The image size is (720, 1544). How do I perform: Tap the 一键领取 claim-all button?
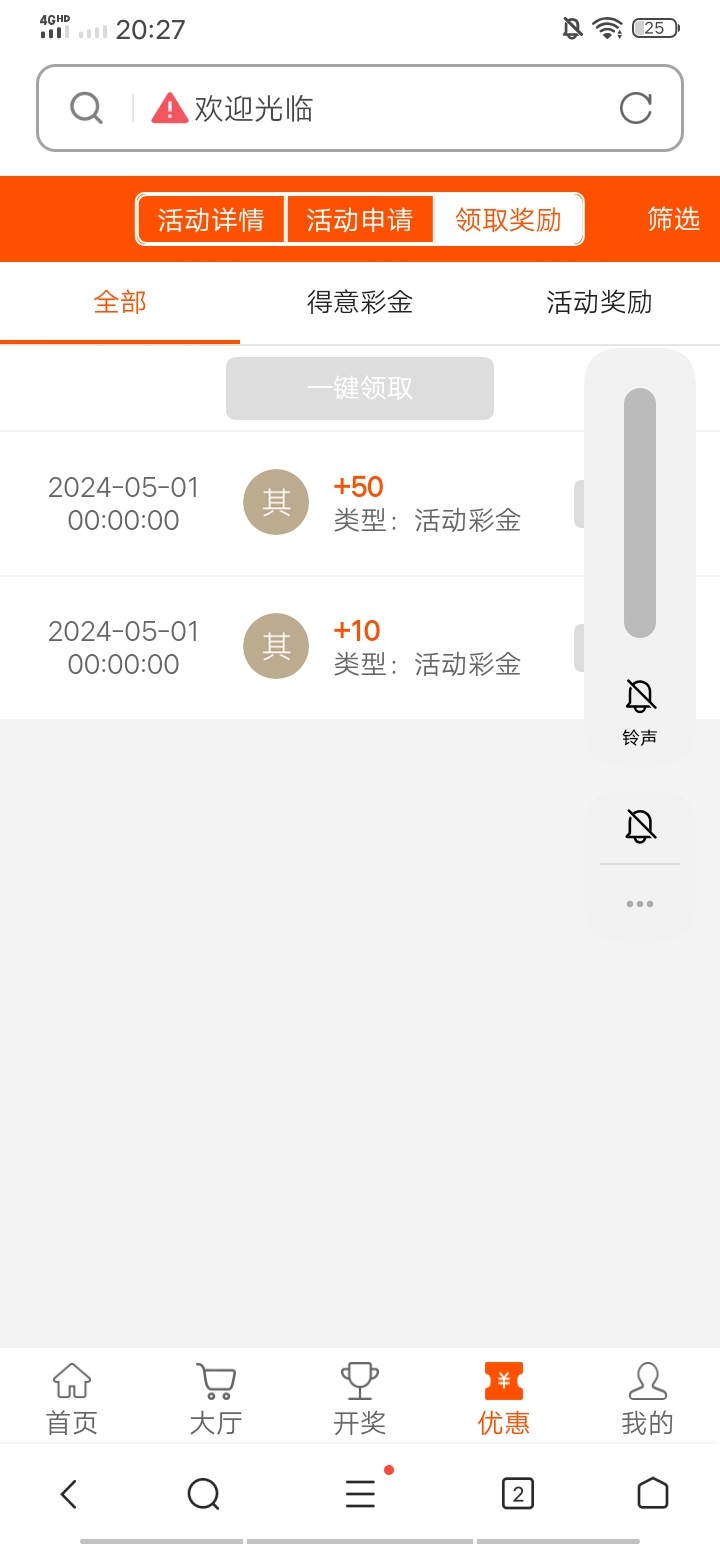360,388
